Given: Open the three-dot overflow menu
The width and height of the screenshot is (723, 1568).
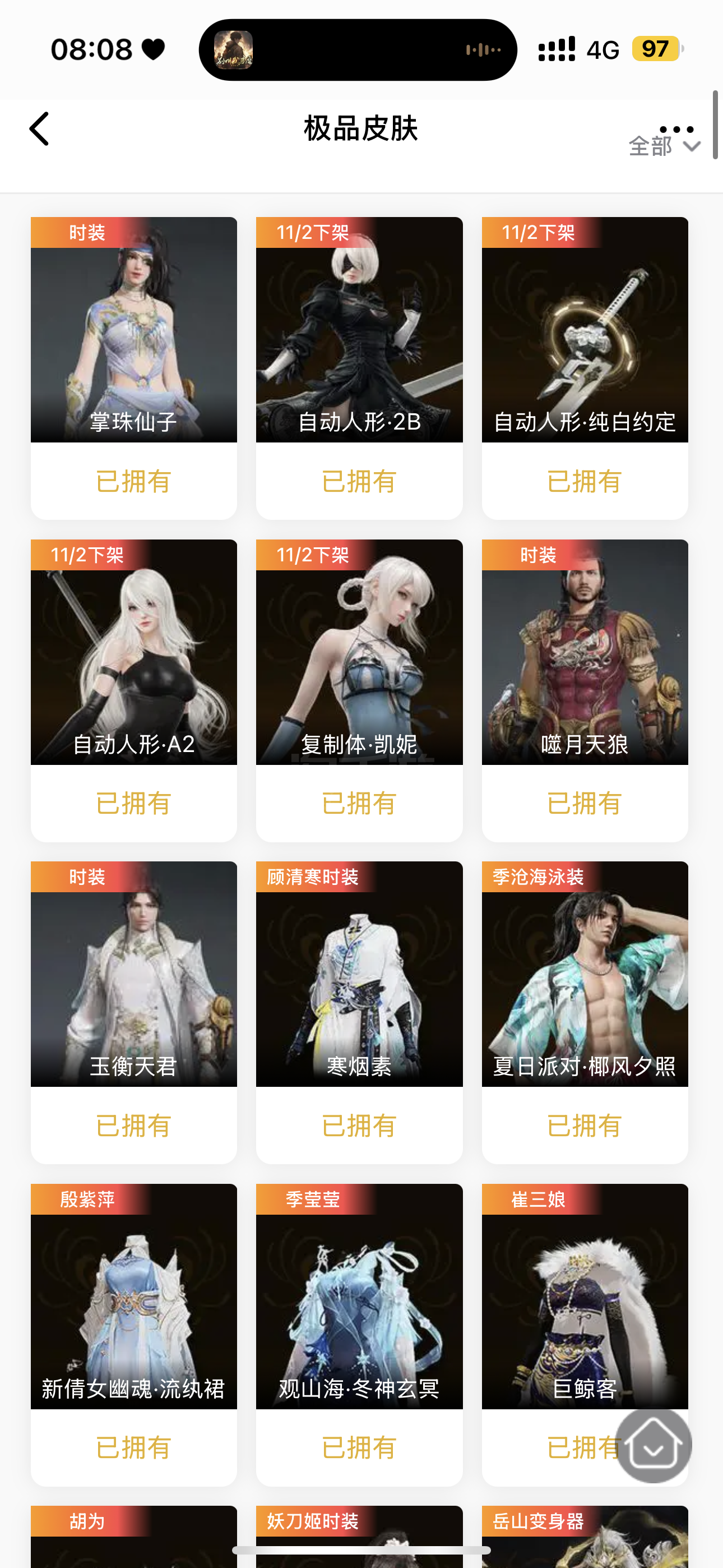Looking at the screenshot, I should (676, 129).
